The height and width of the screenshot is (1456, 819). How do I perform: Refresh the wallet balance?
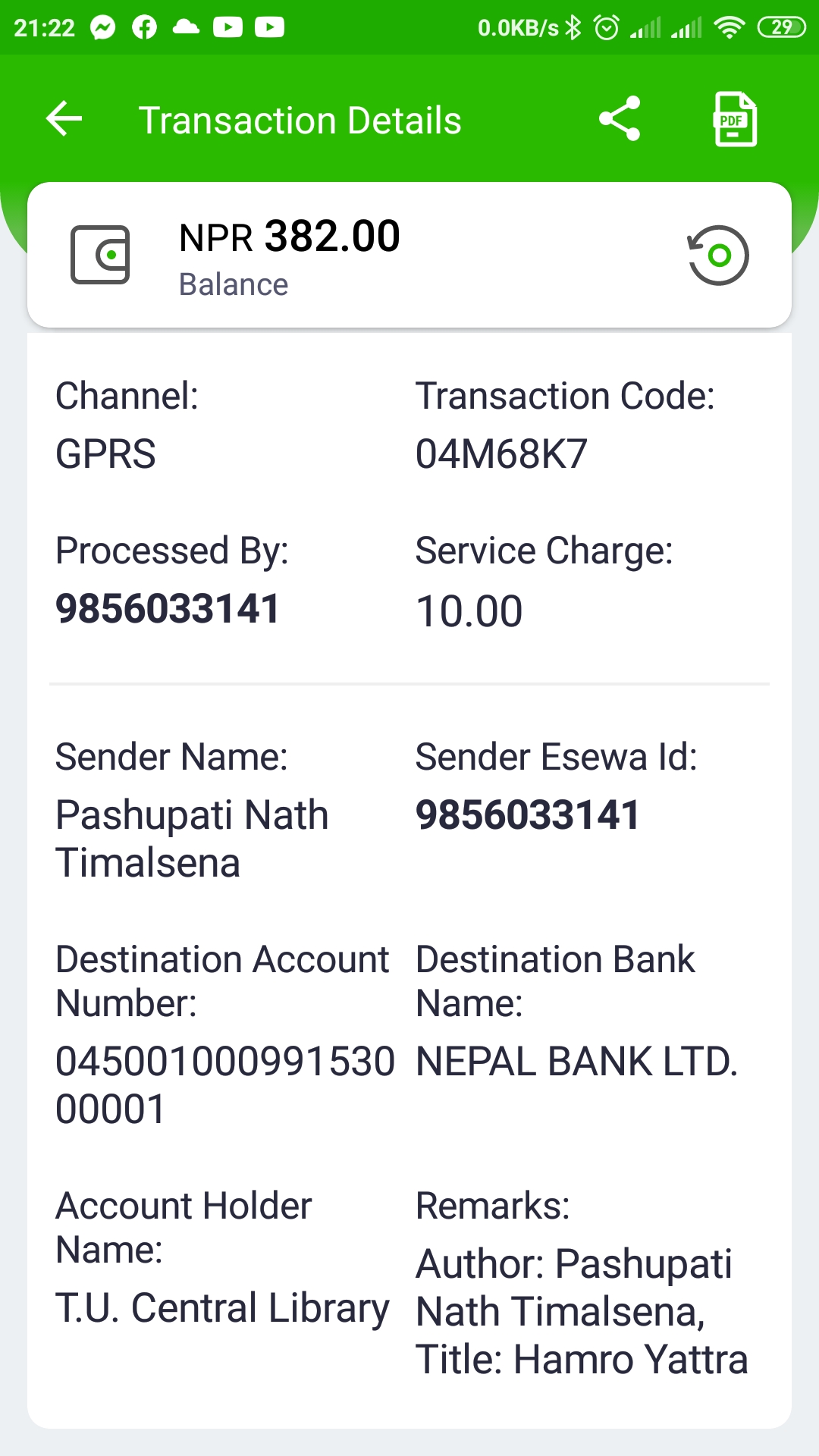click(717, 255)
